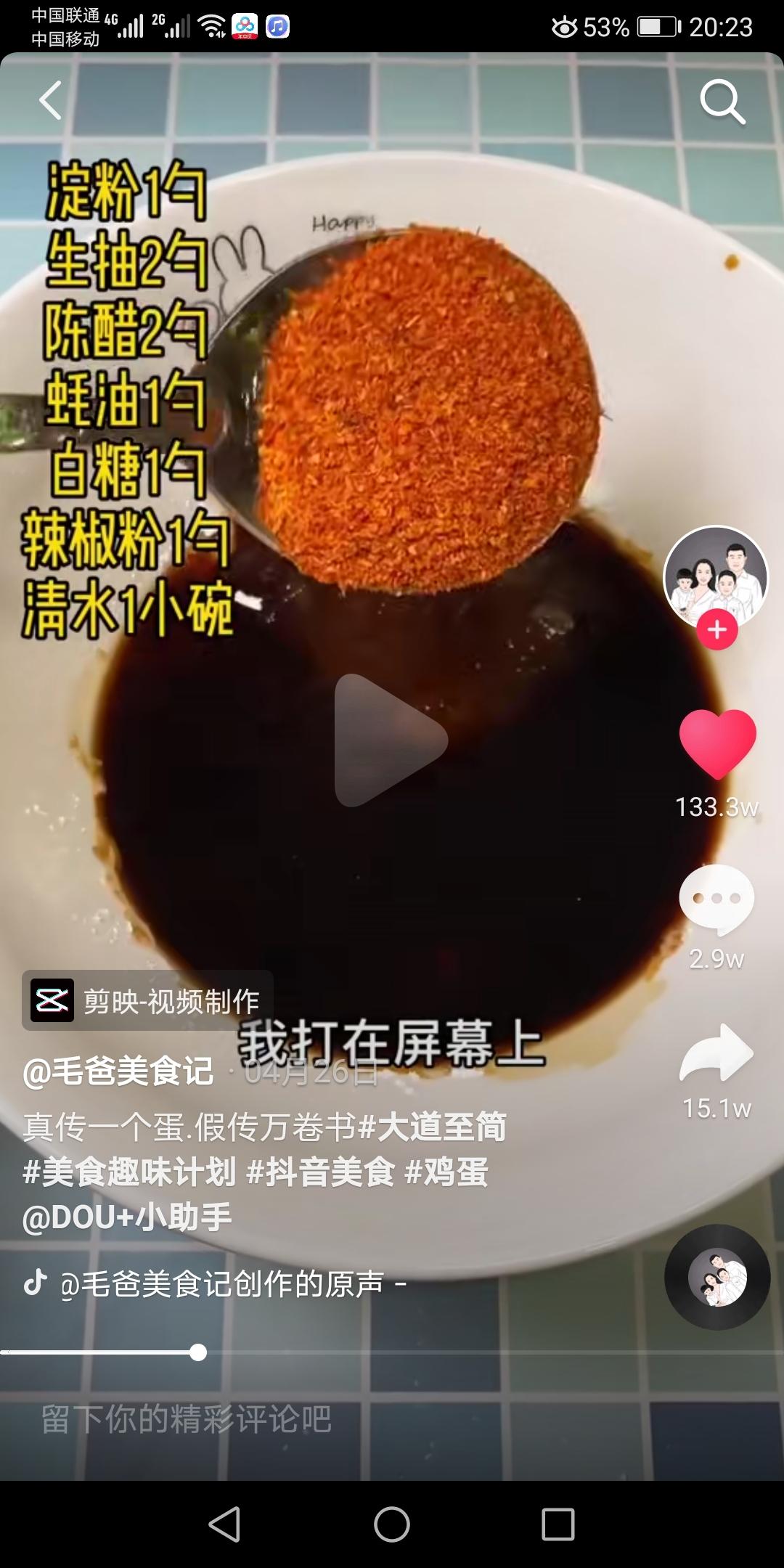Screen dimensions: 784x1568
Task: Resume the video with the play button
Action: (391, 740)
